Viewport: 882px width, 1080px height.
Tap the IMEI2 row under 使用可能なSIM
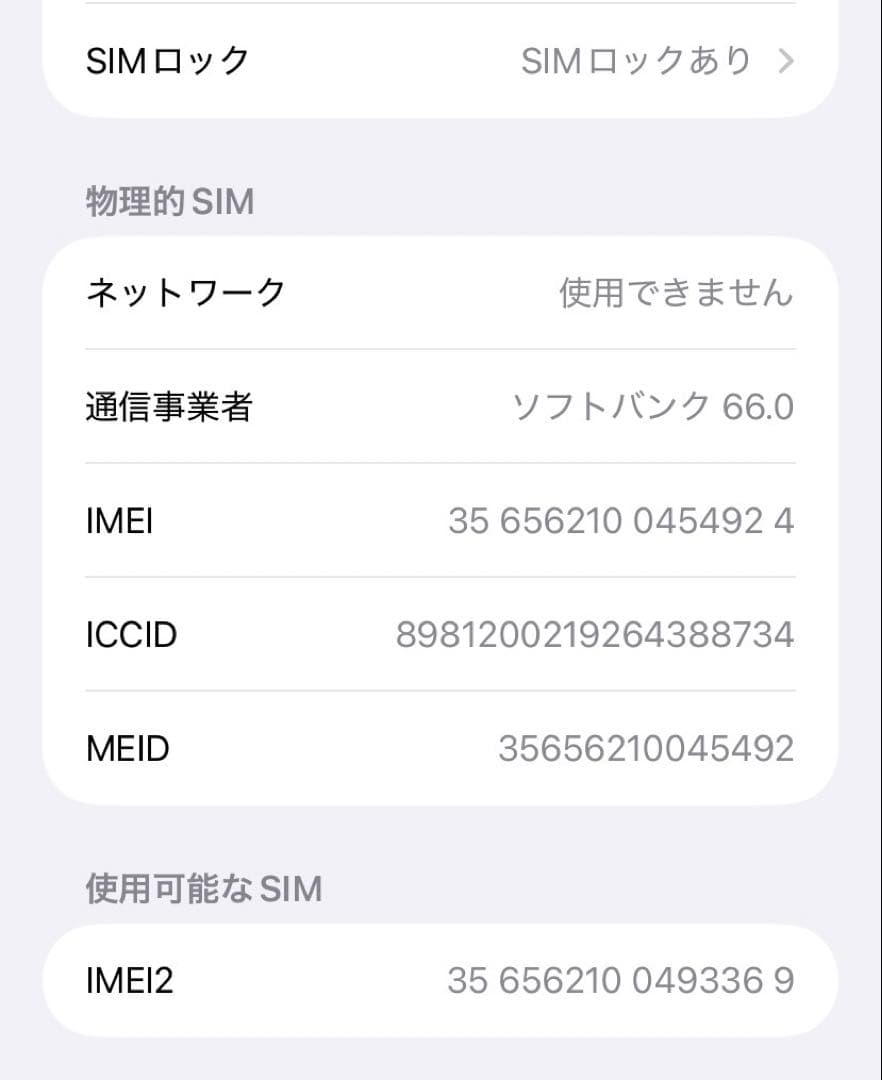[x=440, y=980]
